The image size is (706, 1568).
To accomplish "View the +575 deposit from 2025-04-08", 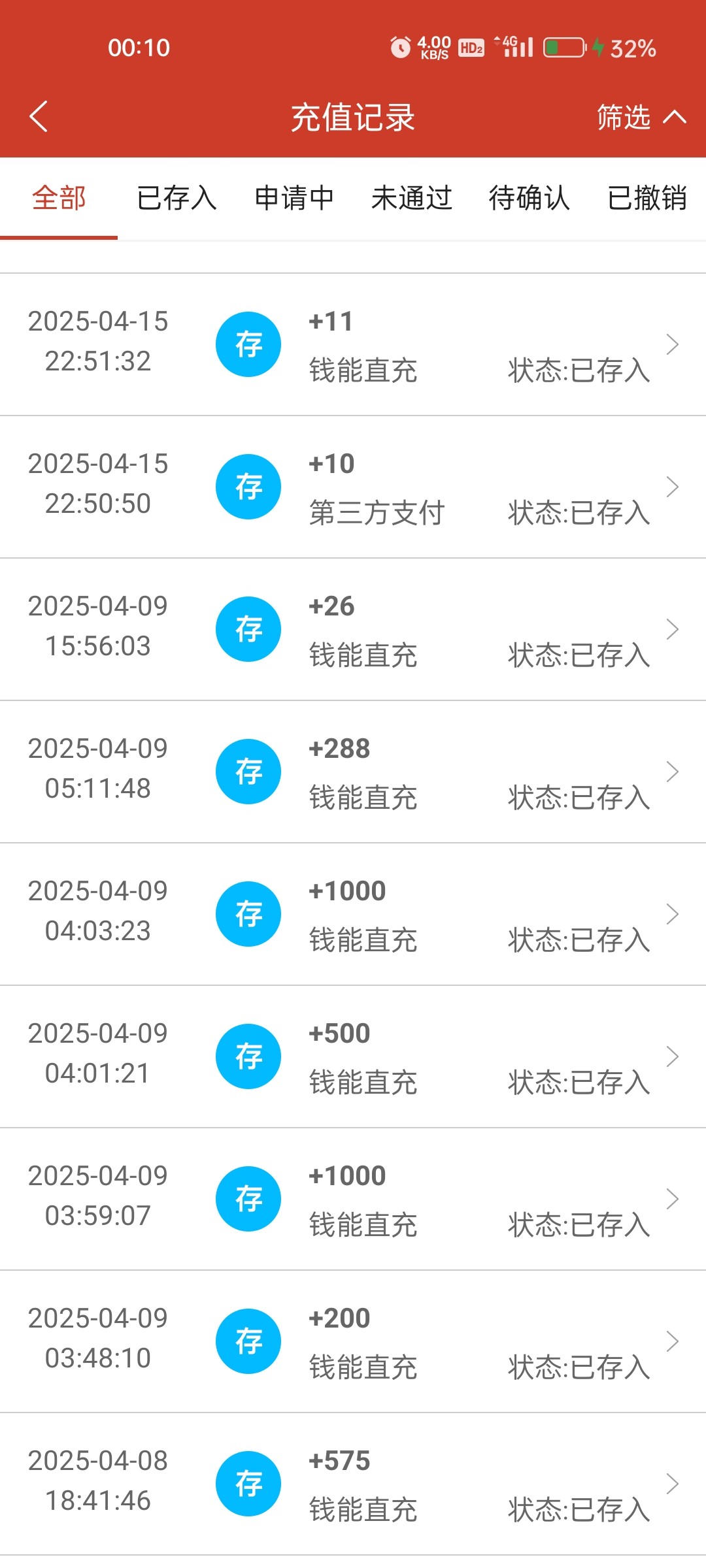I will (x=353, y=1484).
